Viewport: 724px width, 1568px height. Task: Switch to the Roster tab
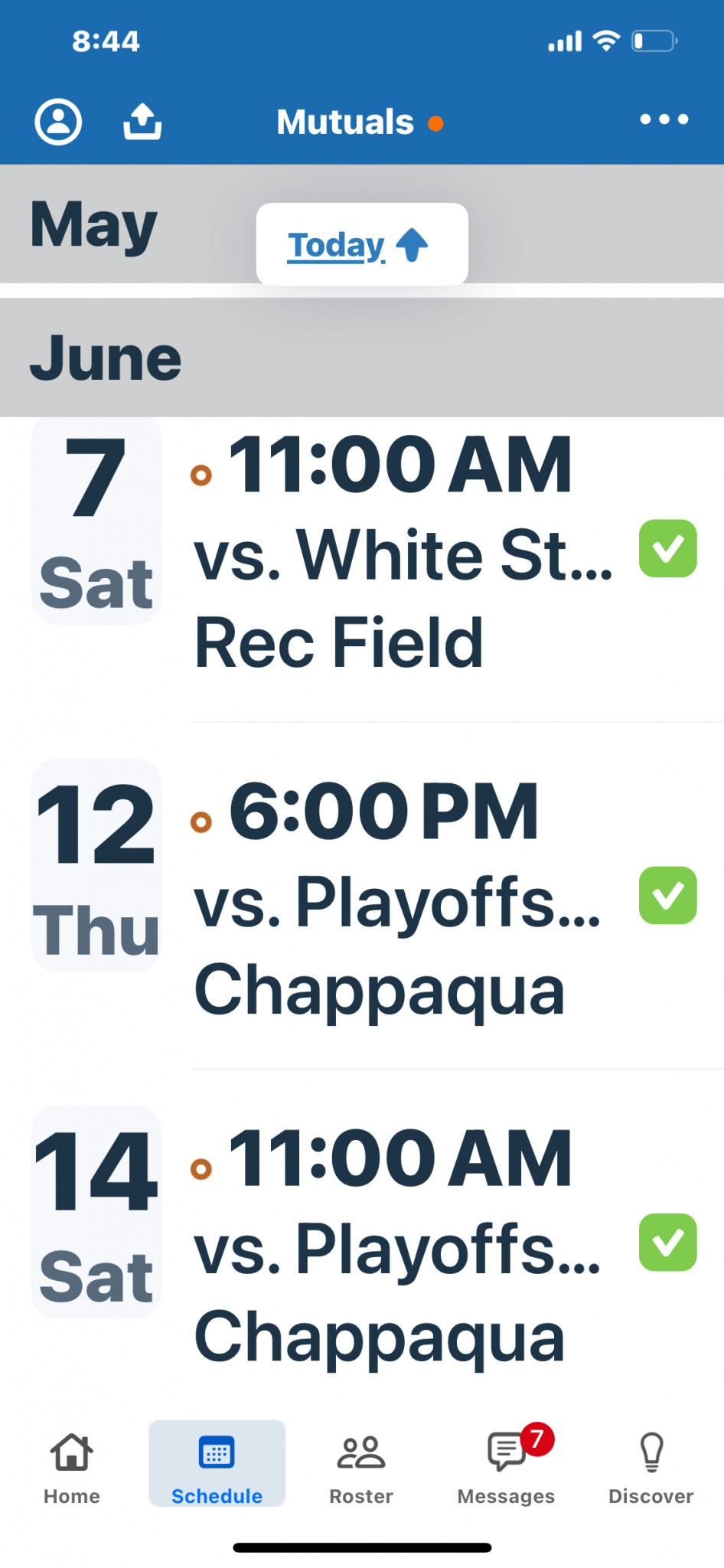click(x=361, y=1468)
